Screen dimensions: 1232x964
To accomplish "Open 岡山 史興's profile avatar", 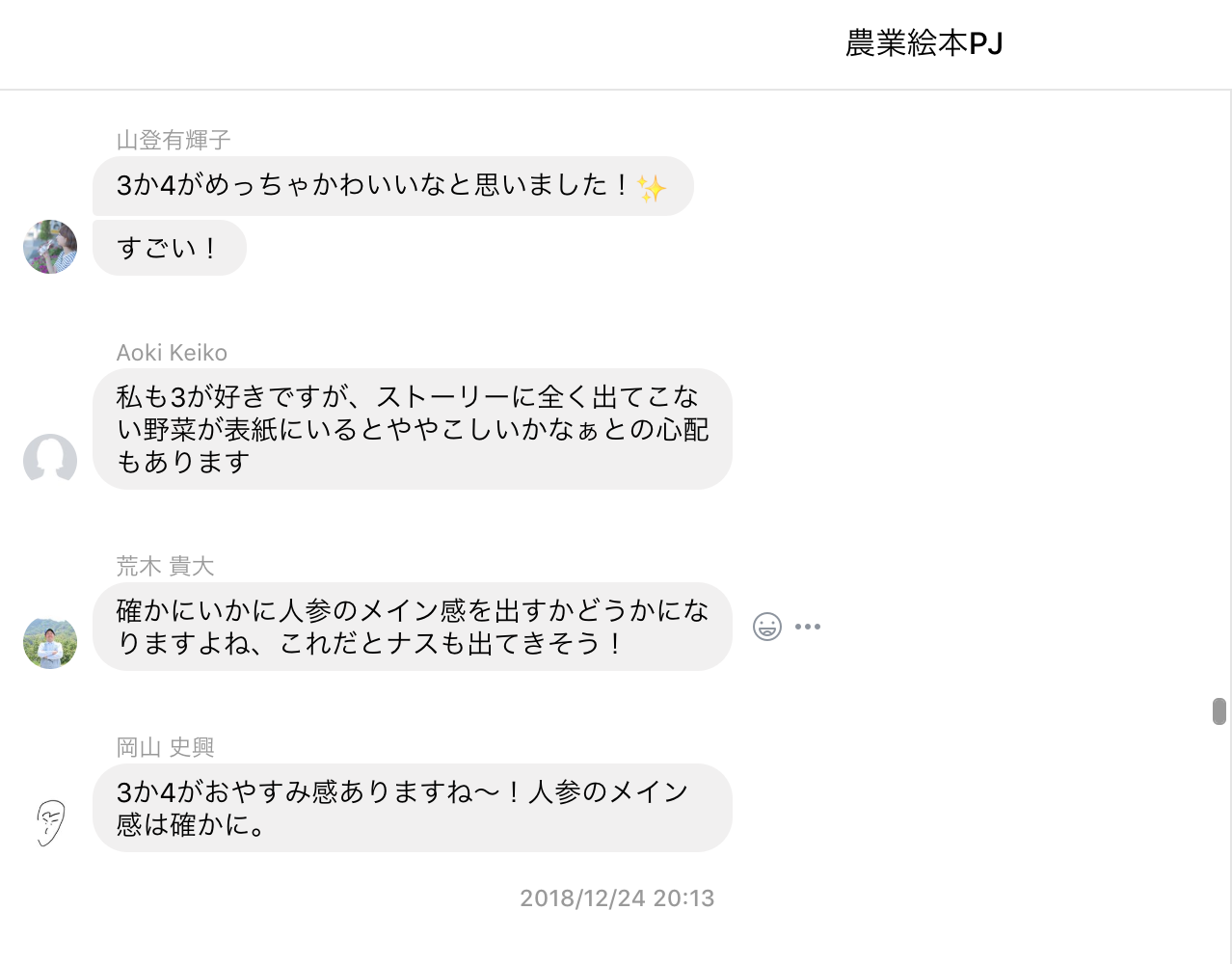I will pyautogui.click(x=50, y=823).
